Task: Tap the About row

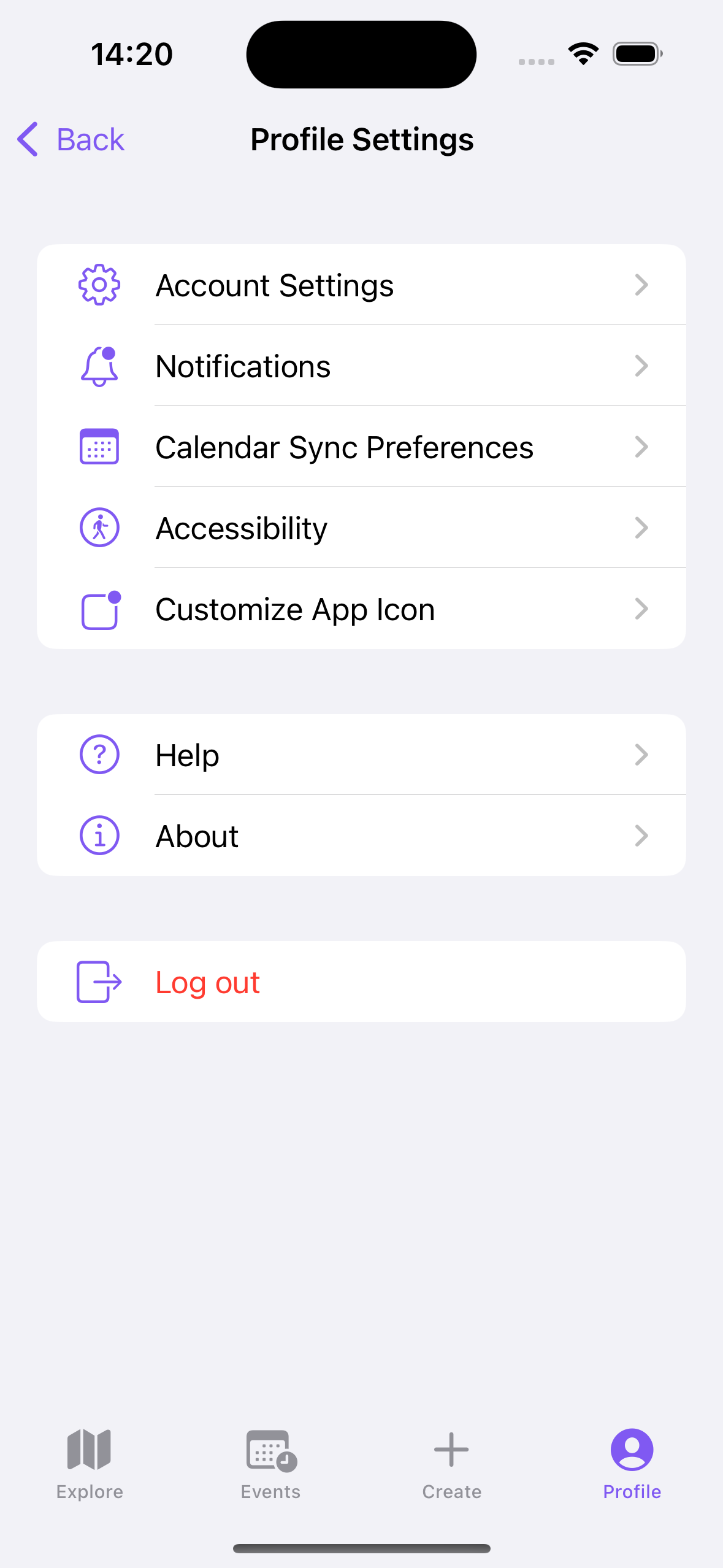Action: point(361,835)
